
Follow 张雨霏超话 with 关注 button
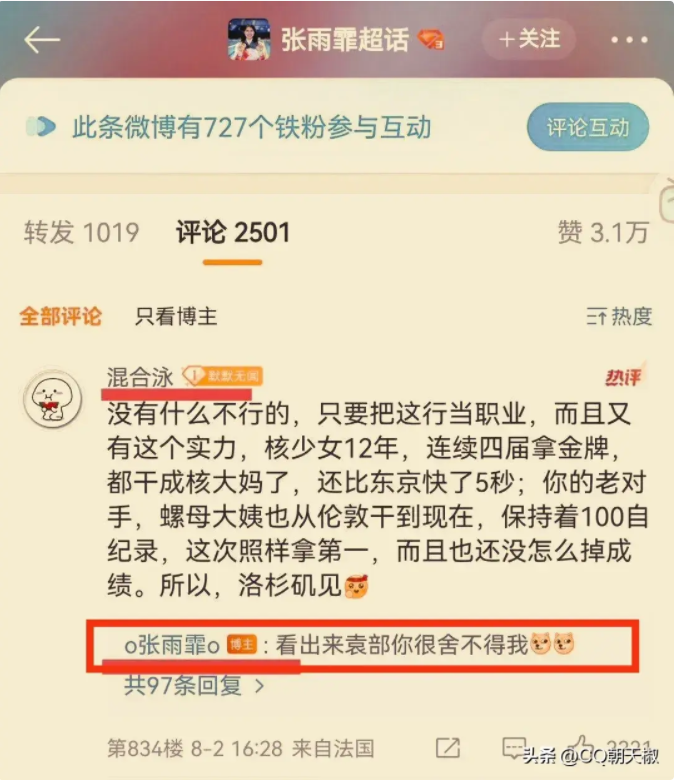[x=530, y=40]
